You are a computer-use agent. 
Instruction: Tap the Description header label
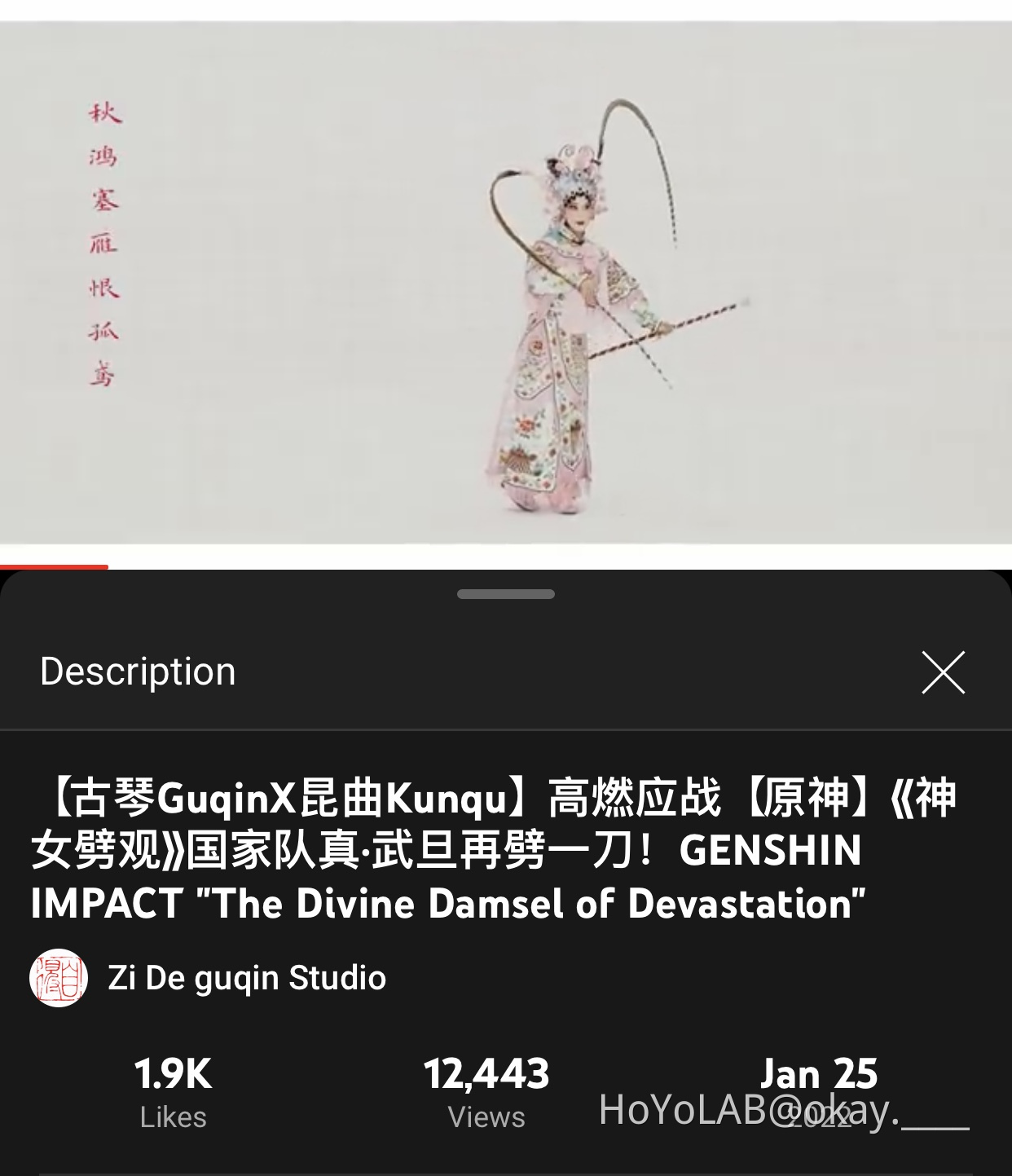pyautogui.click(x=138, y=672)
